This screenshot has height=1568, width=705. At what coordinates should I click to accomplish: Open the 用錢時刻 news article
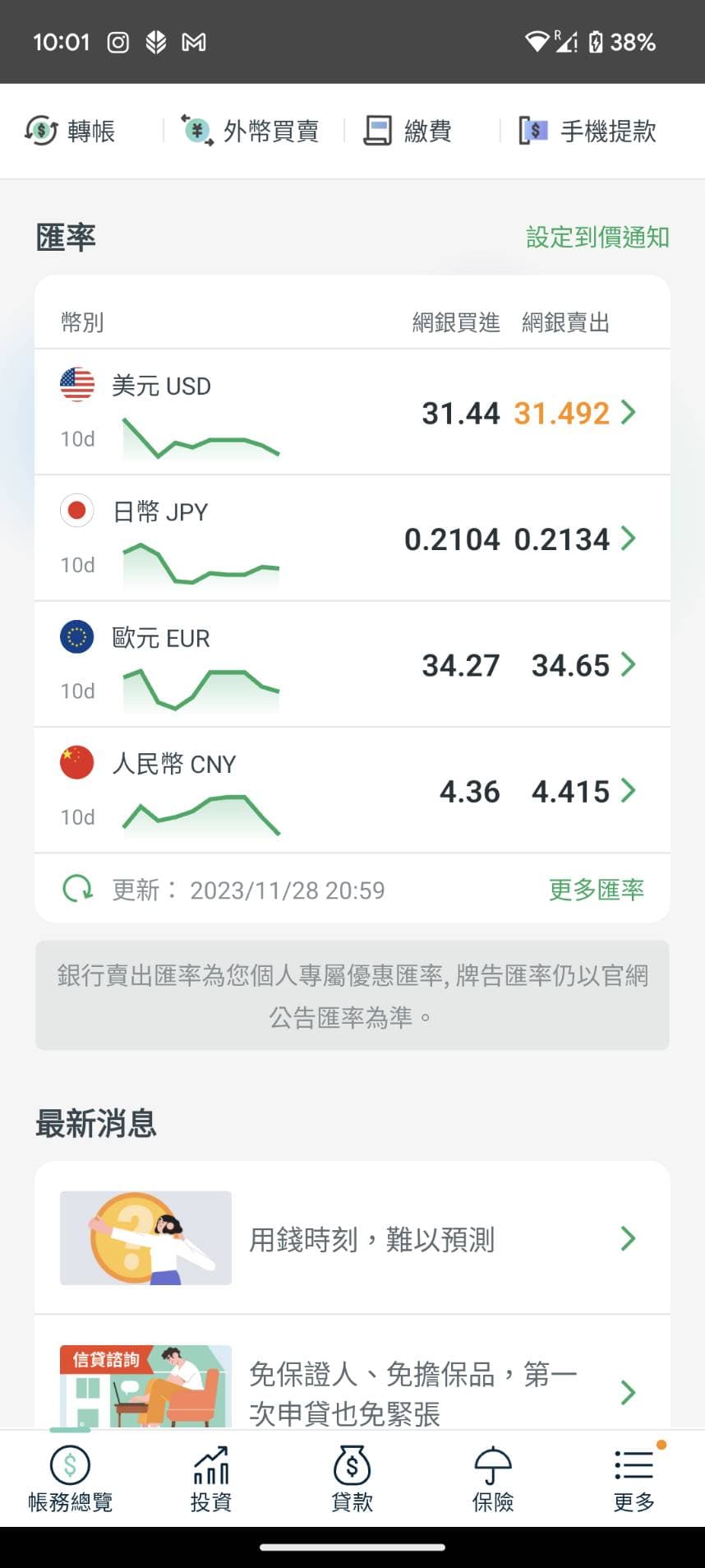352,1238
